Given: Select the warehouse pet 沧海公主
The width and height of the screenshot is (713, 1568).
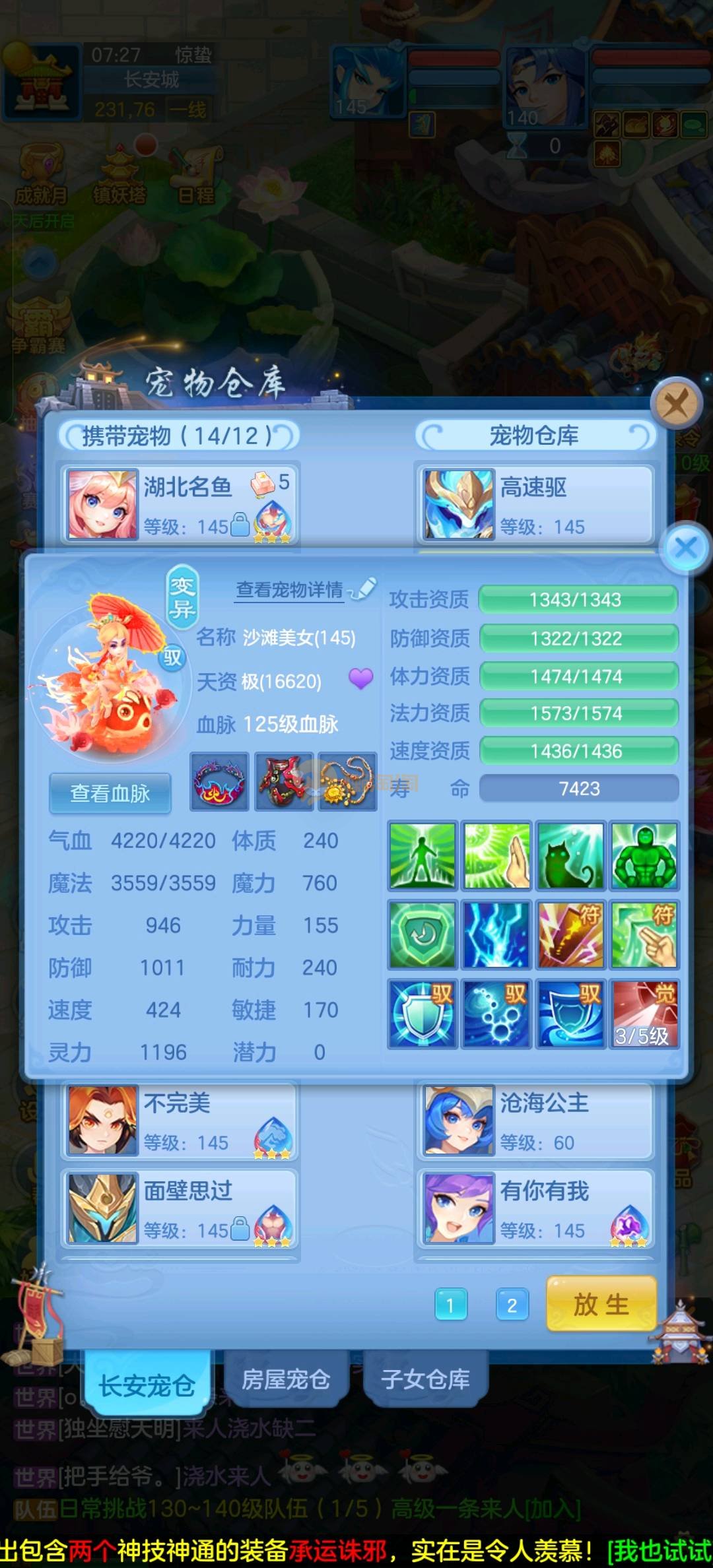Looking at the screenshot, I should coord(535,1121).
